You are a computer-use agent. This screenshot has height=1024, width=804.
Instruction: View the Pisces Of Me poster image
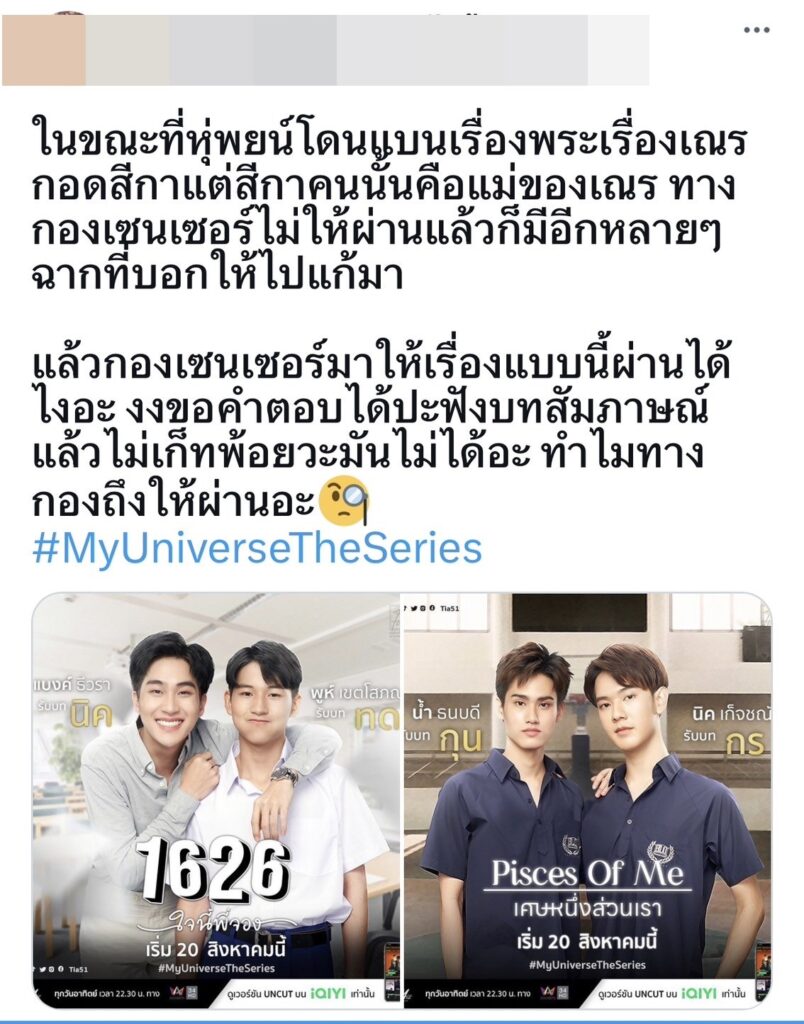587,800
